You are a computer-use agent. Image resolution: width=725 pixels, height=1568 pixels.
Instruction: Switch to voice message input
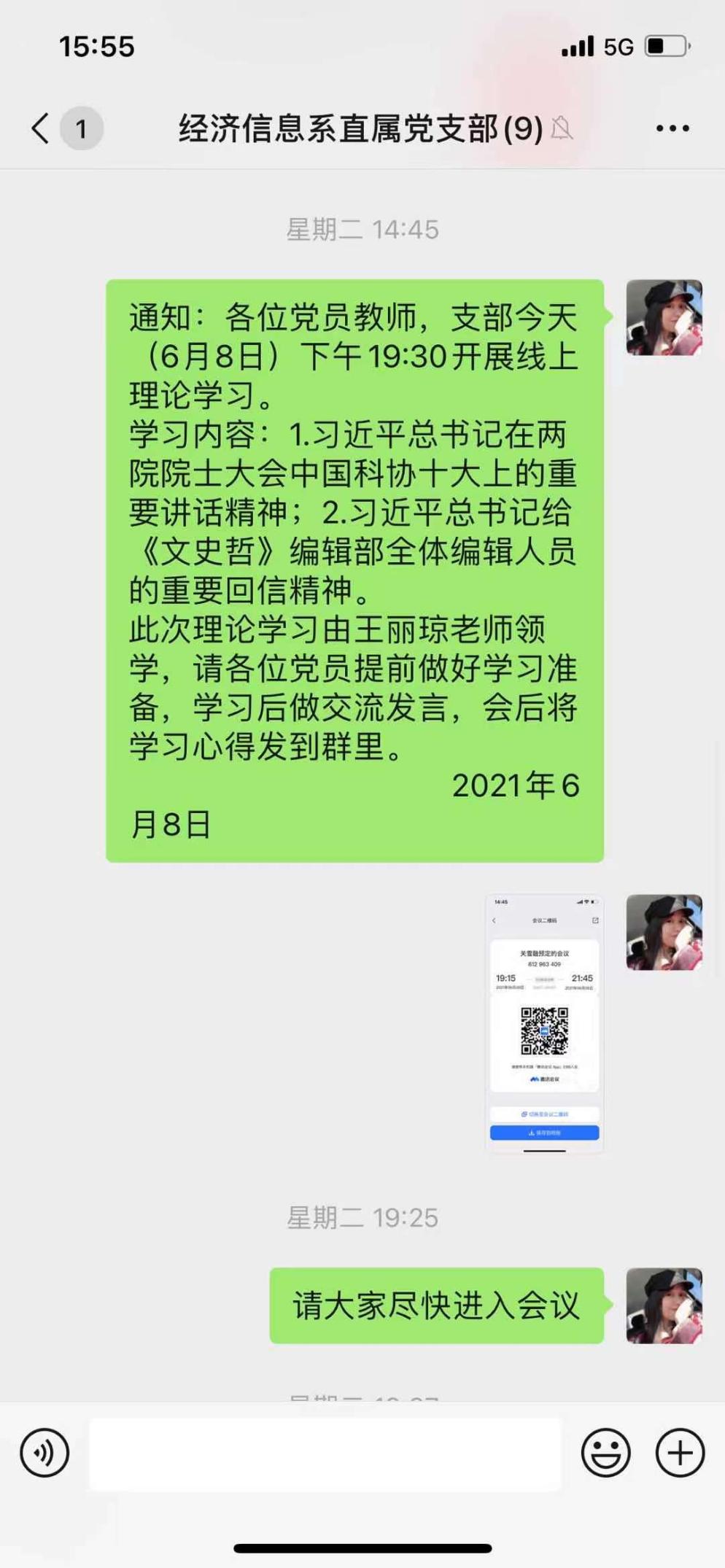44,1453
